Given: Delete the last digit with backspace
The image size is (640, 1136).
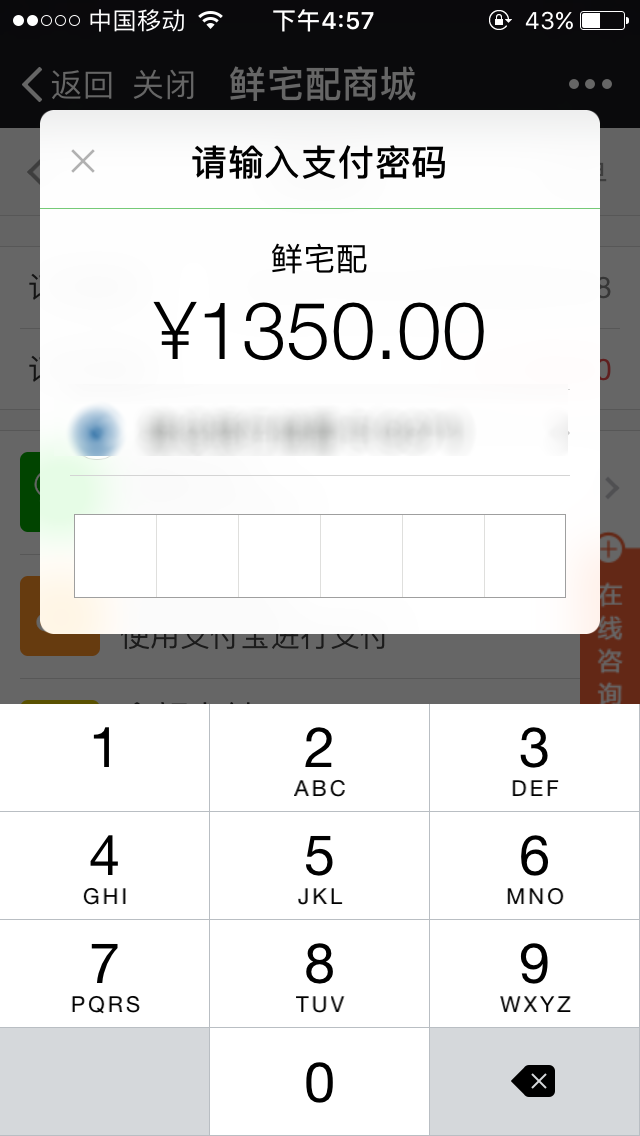Looking at the screenshot, I should tap(535, 1082).
